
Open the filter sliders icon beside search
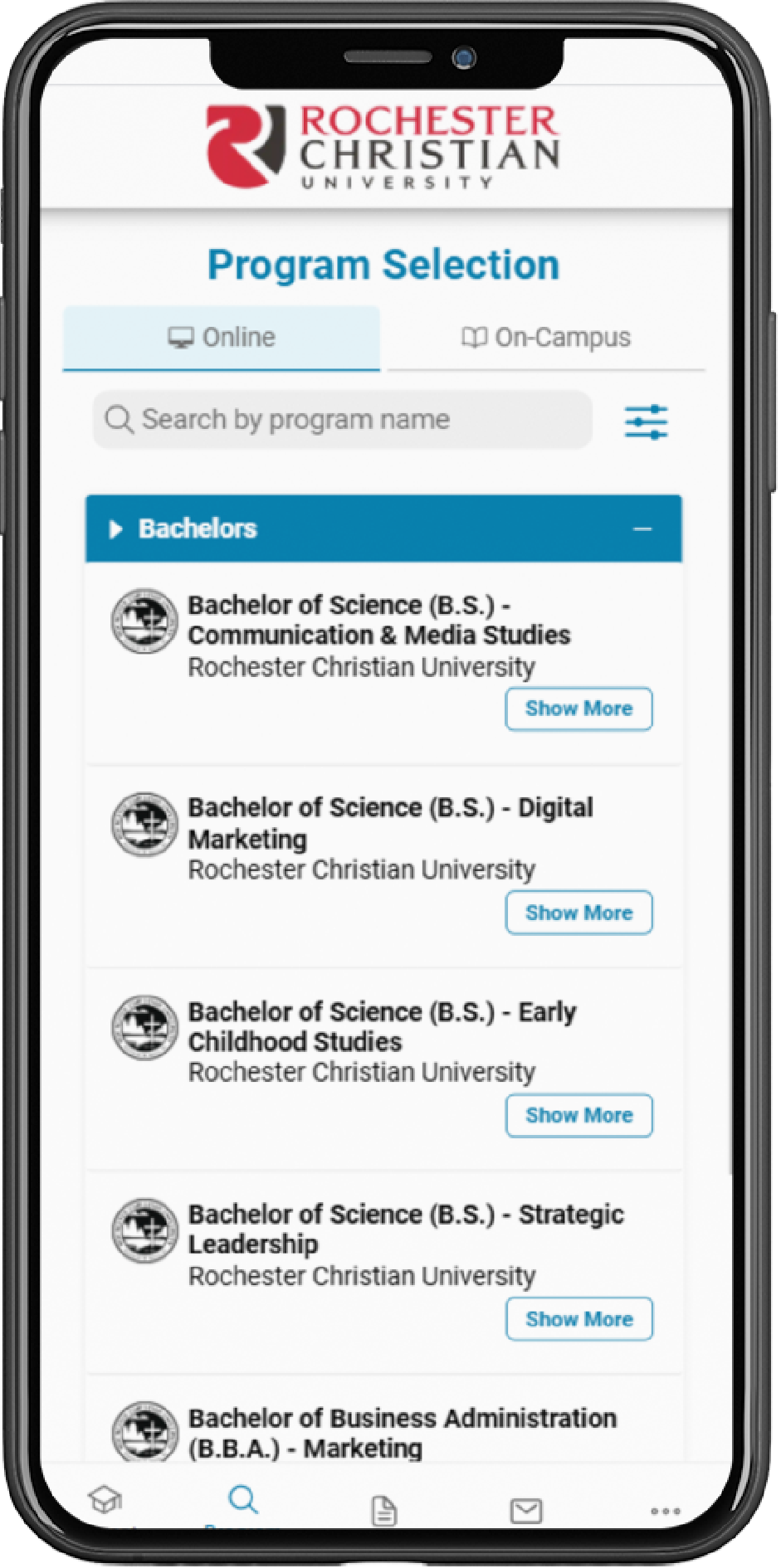(x=647, y=421)
